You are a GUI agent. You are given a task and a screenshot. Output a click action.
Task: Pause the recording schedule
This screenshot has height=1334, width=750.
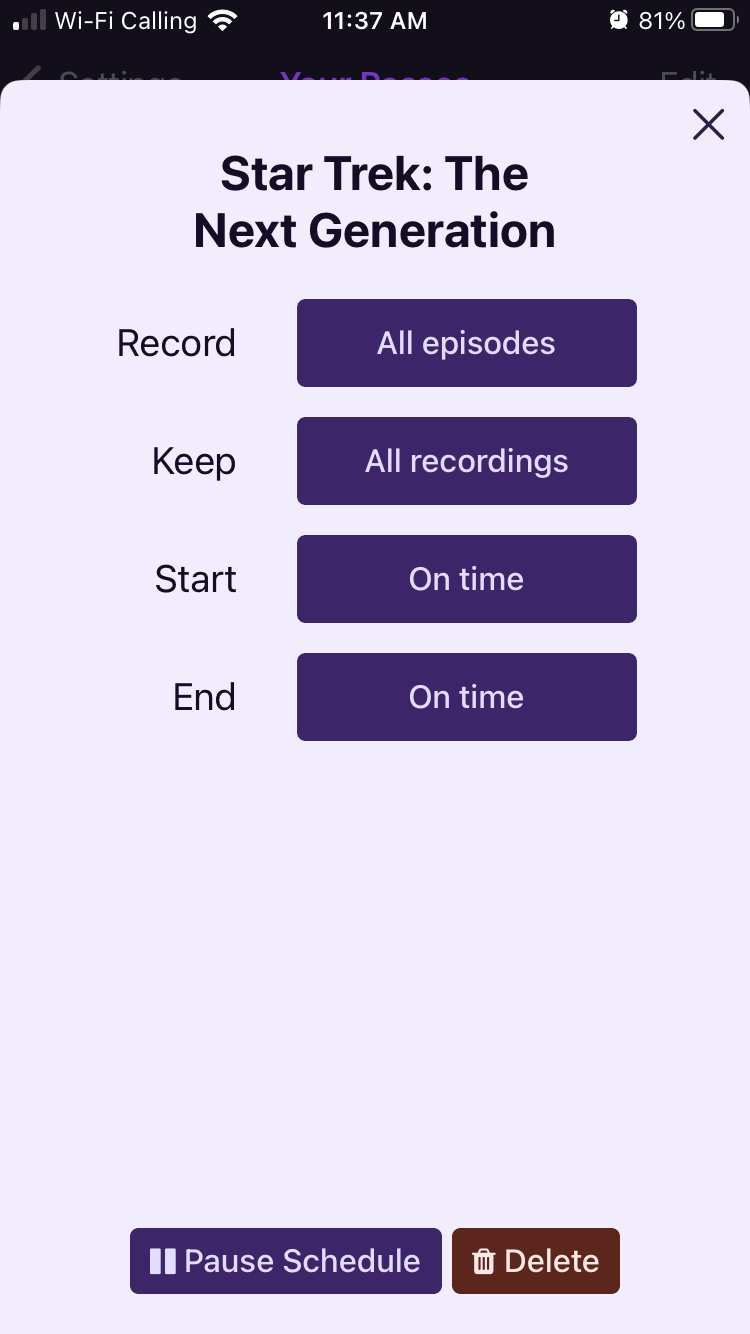[285, 1261]
